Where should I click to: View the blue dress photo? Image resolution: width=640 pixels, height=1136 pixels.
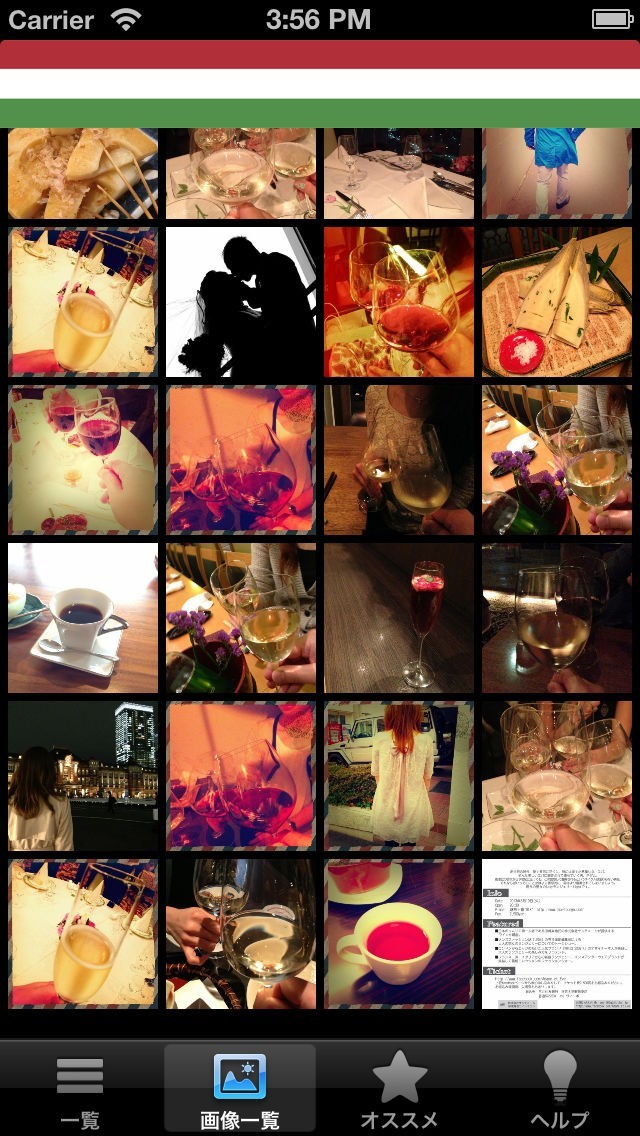point(557,174)
